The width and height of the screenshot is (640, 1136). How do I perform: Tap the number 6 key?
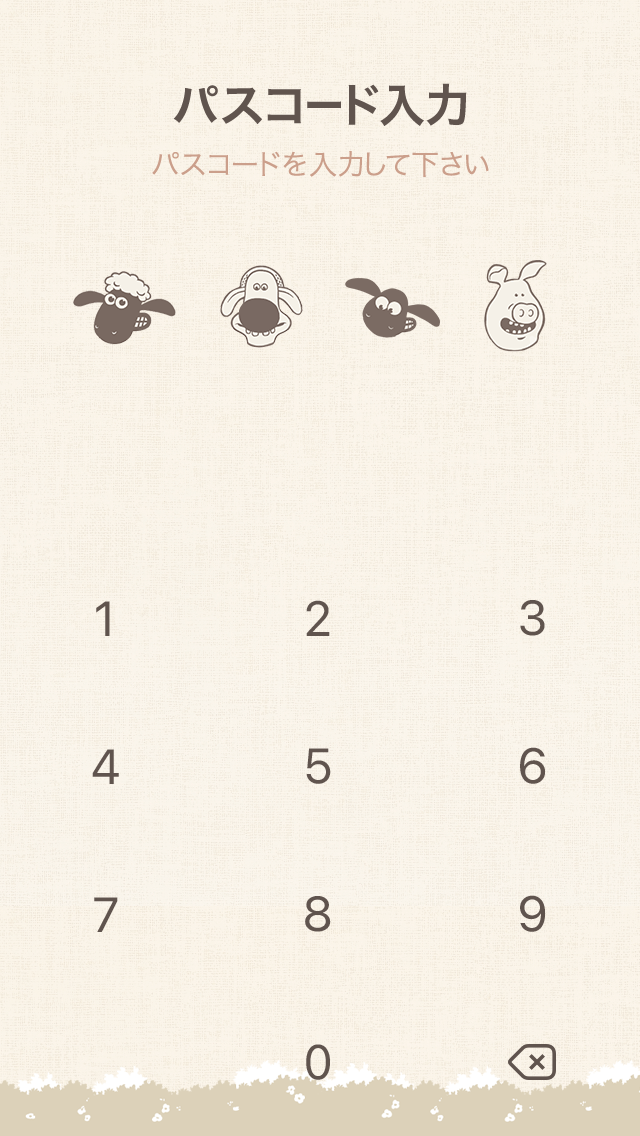(x=532, y=767)
